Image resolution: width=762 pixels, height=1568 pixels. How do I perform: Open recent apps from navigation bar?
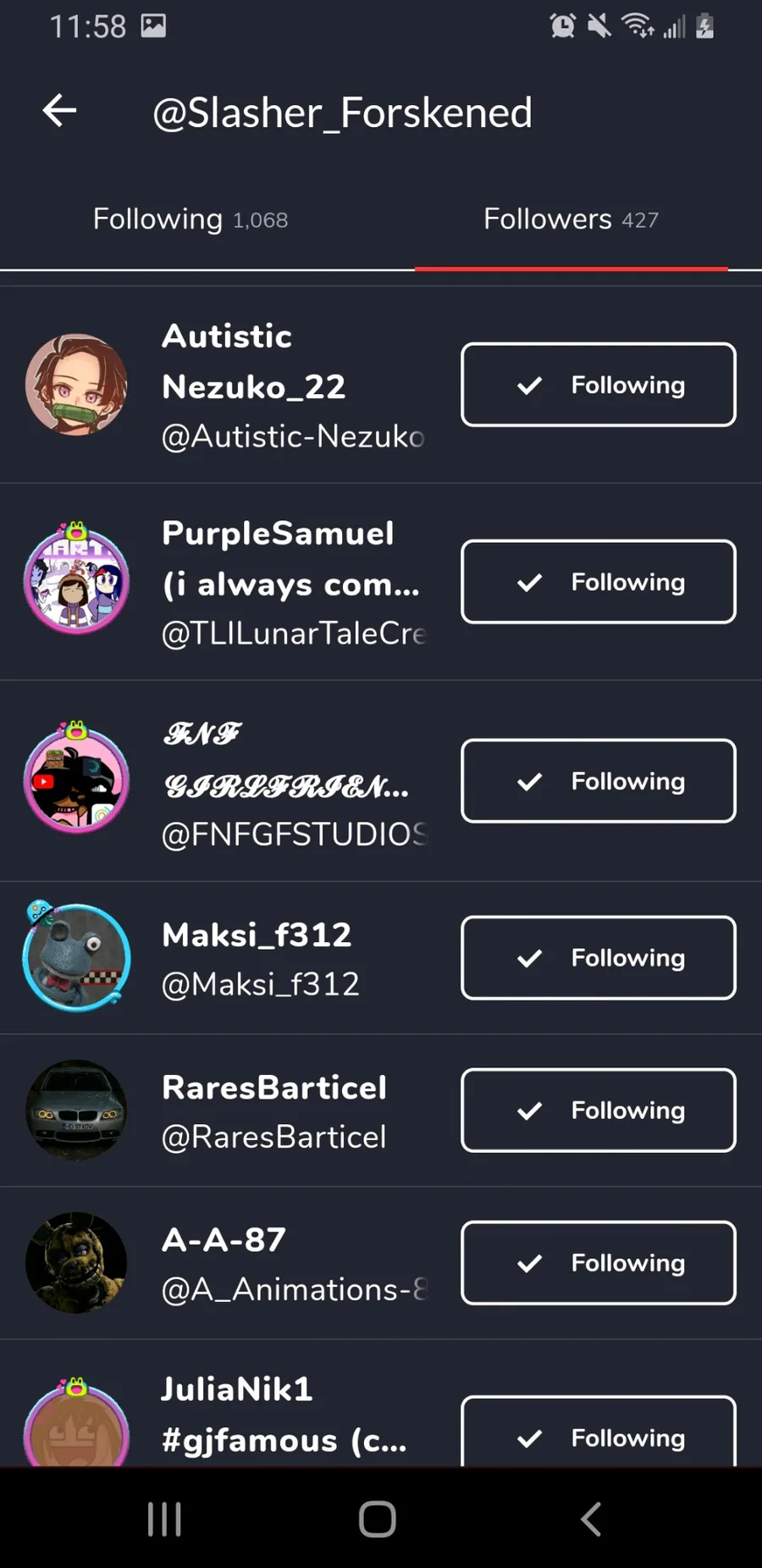(164, 1519)
